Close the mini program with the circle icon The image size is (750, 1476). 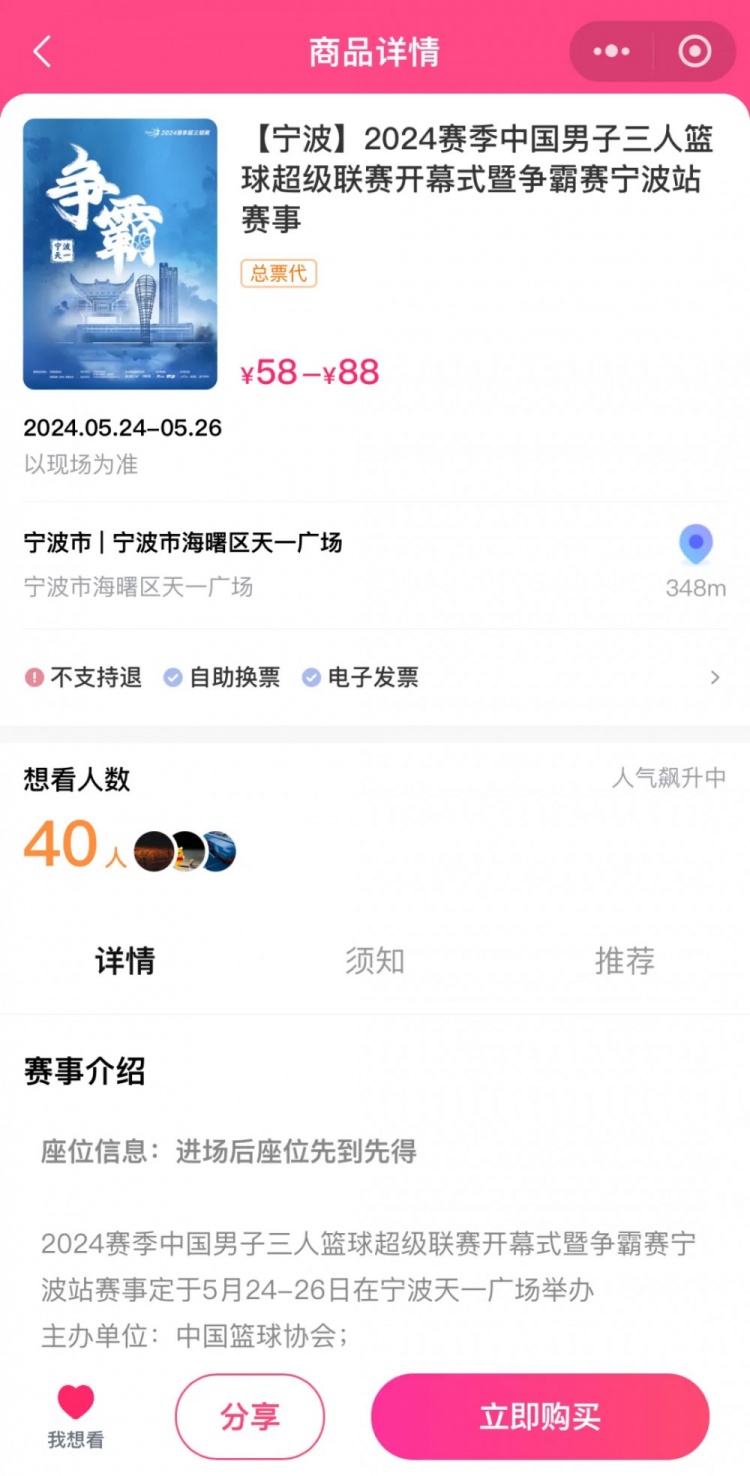coord(695,52)
